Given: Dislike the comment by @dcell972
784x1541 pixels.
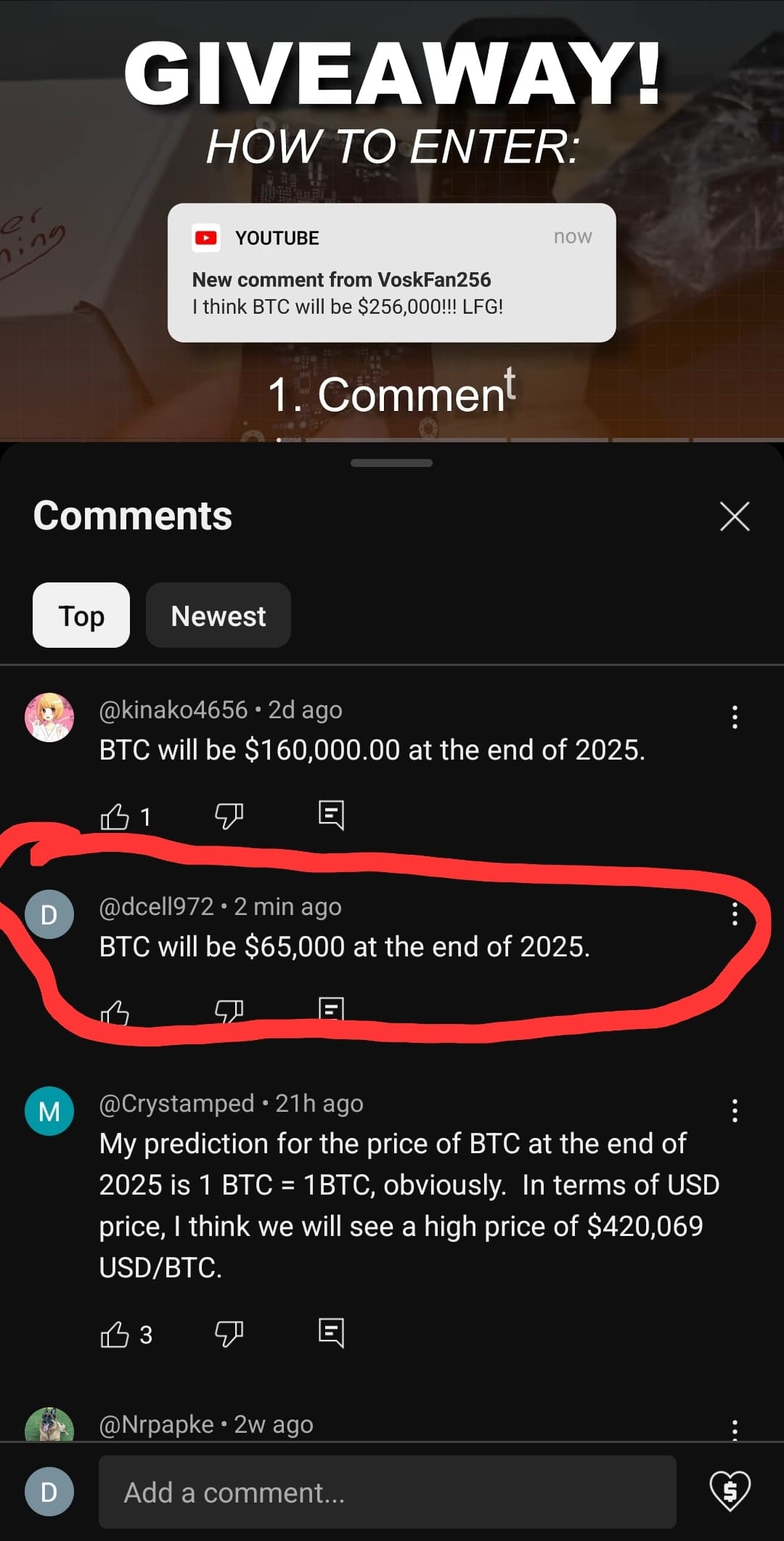Looking at the screenshot, I should pyautogui.click(x=229, y=1012).
